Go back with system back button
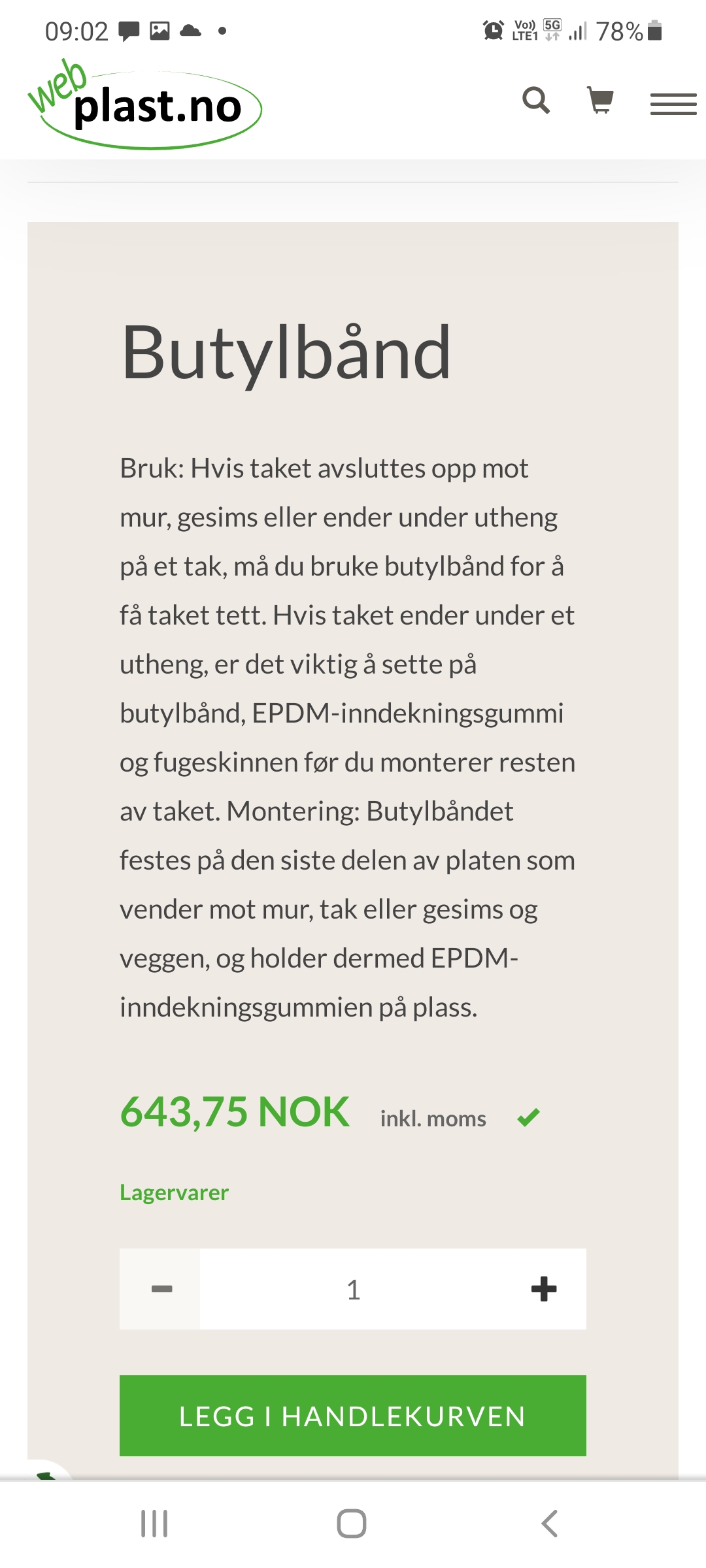This screenshot has height=1568, width=706. pyautogui.click(x=549, y=1524)
